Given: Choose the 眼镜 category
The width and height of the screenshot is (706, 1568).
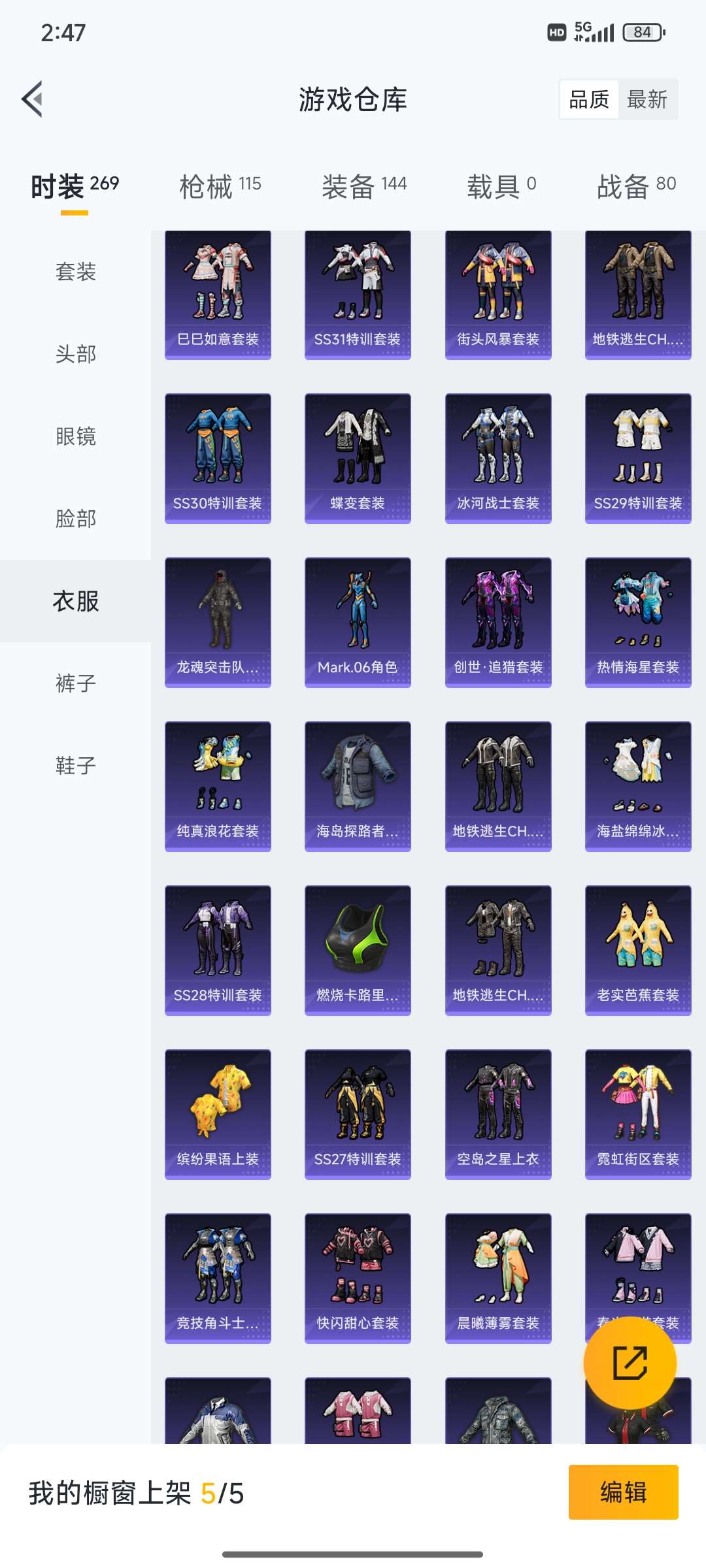Looking at the screenshot, I should click(x=75, y=436).
